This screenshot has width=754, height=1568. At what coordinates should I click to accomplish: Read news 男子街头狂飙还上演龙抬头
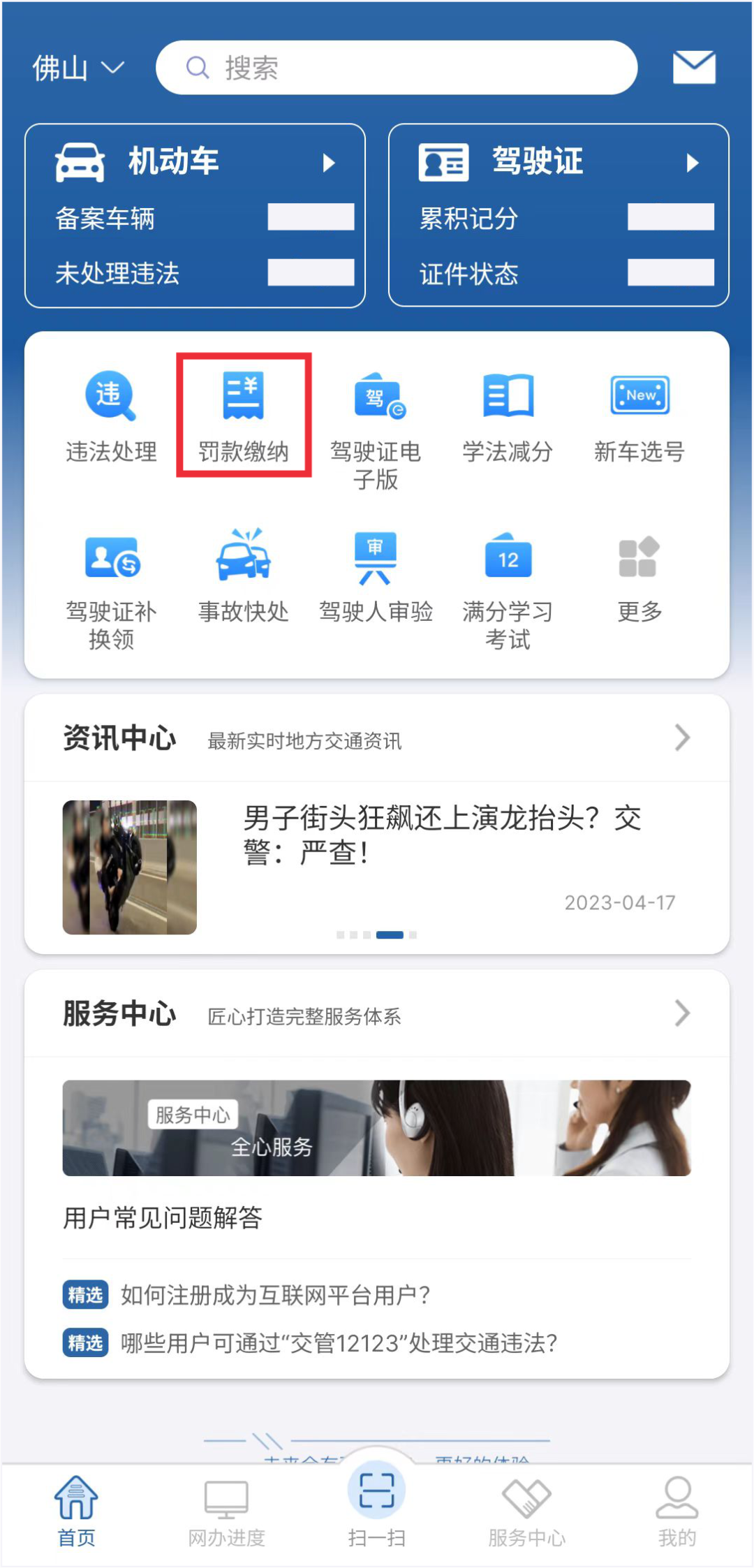[440, 835]
